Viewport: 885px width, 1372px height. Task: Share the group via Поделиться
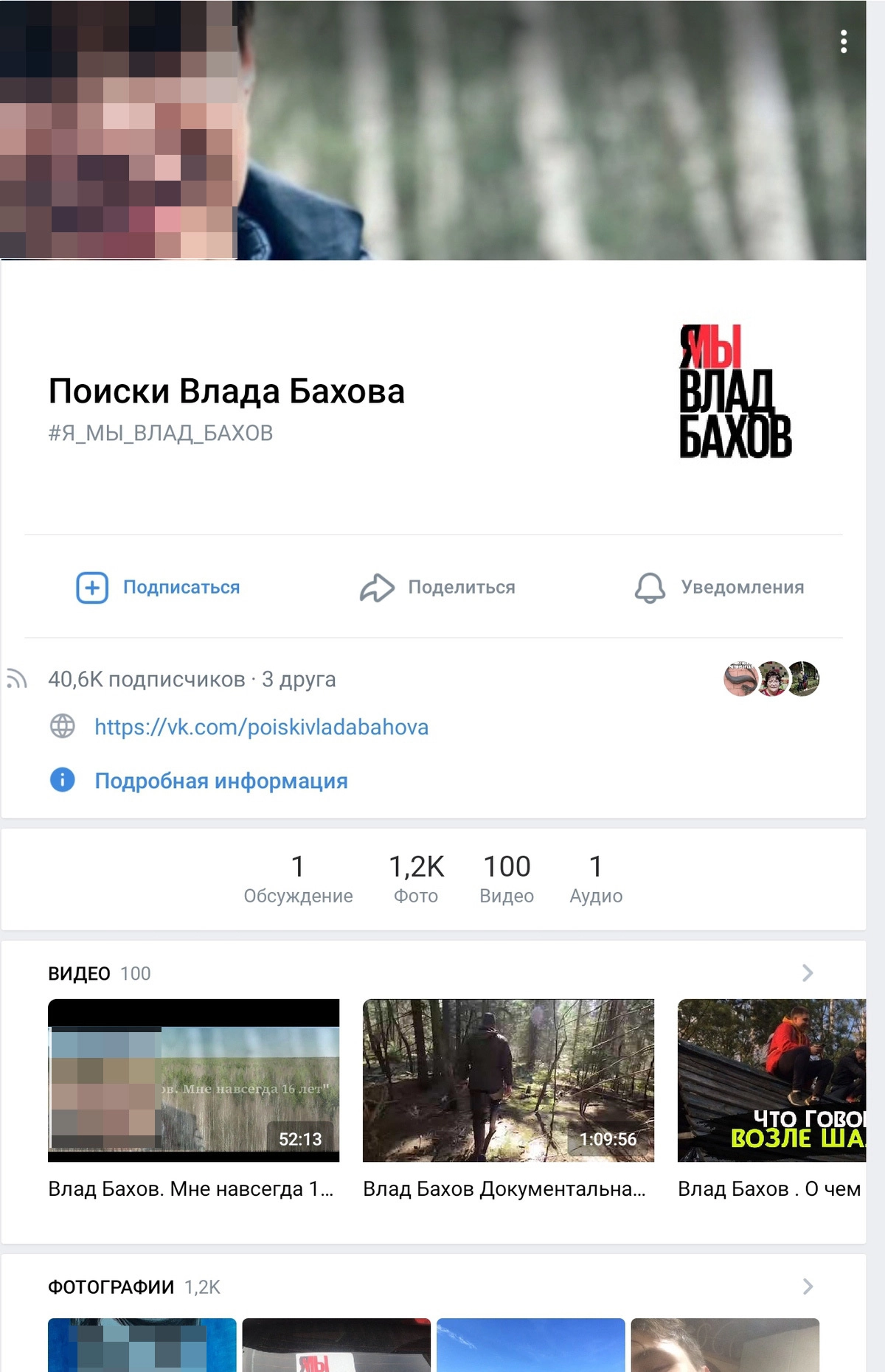tap(437, 588)
